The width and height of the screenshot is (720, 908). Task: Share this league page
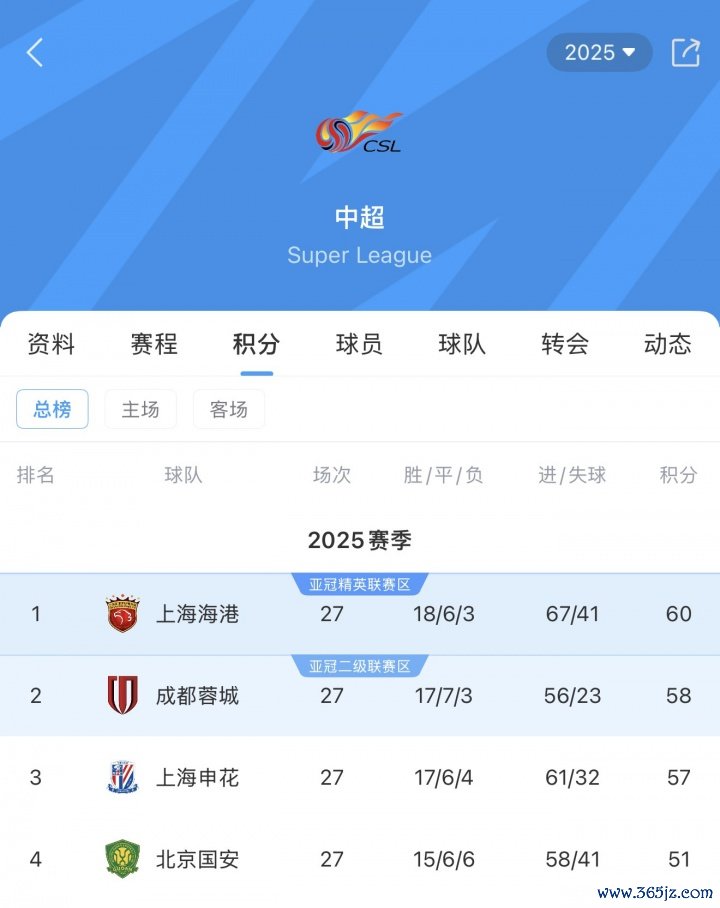click(685, 53)
